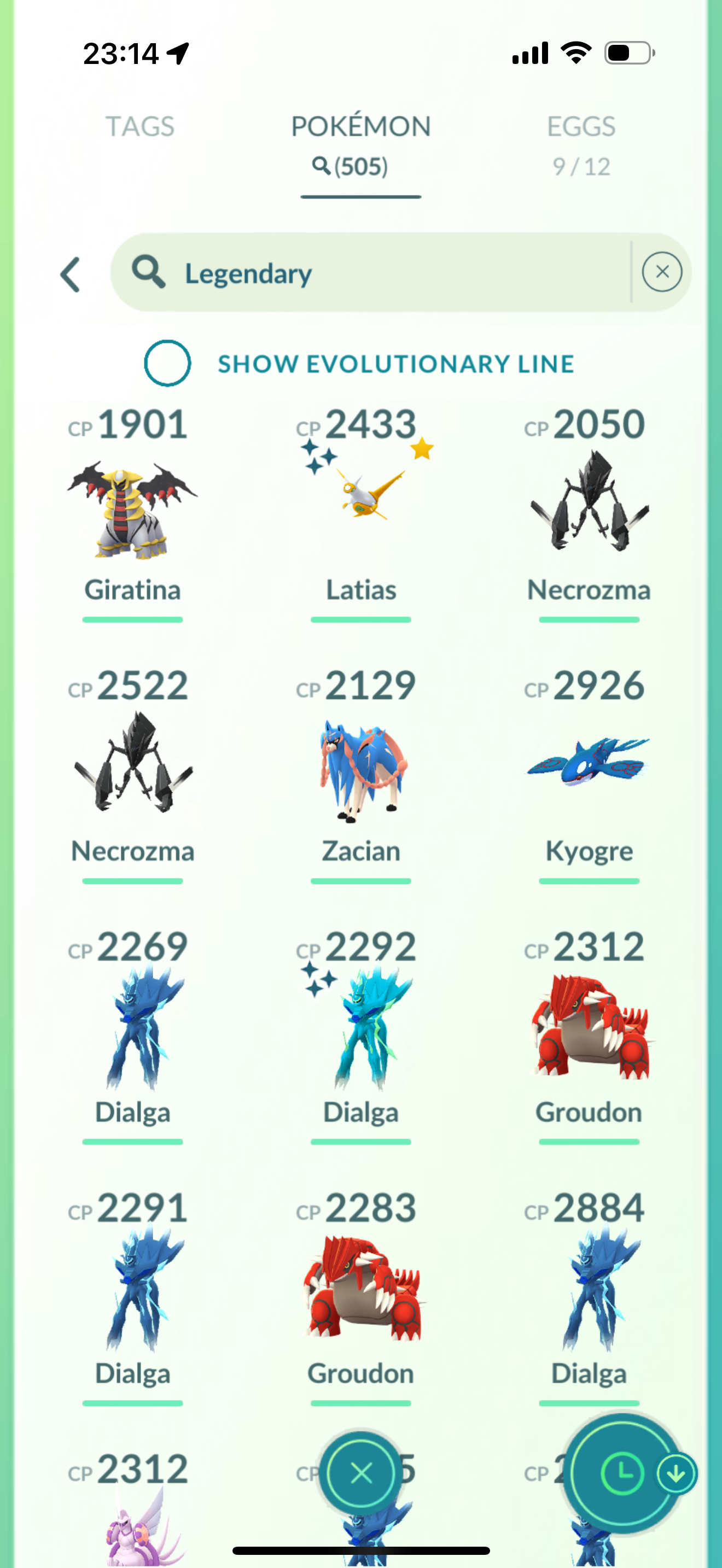
Task: Open shiny Dialga with CP 2292
Action: [361, 1029]
